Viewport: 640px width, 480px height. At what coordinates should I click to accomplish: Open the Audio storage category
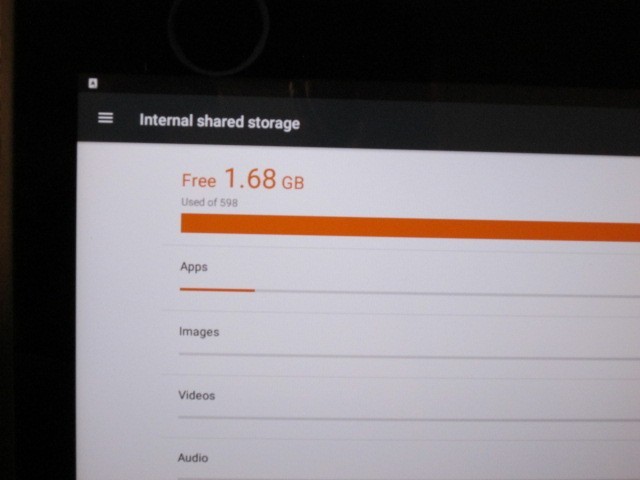(193, 458)
